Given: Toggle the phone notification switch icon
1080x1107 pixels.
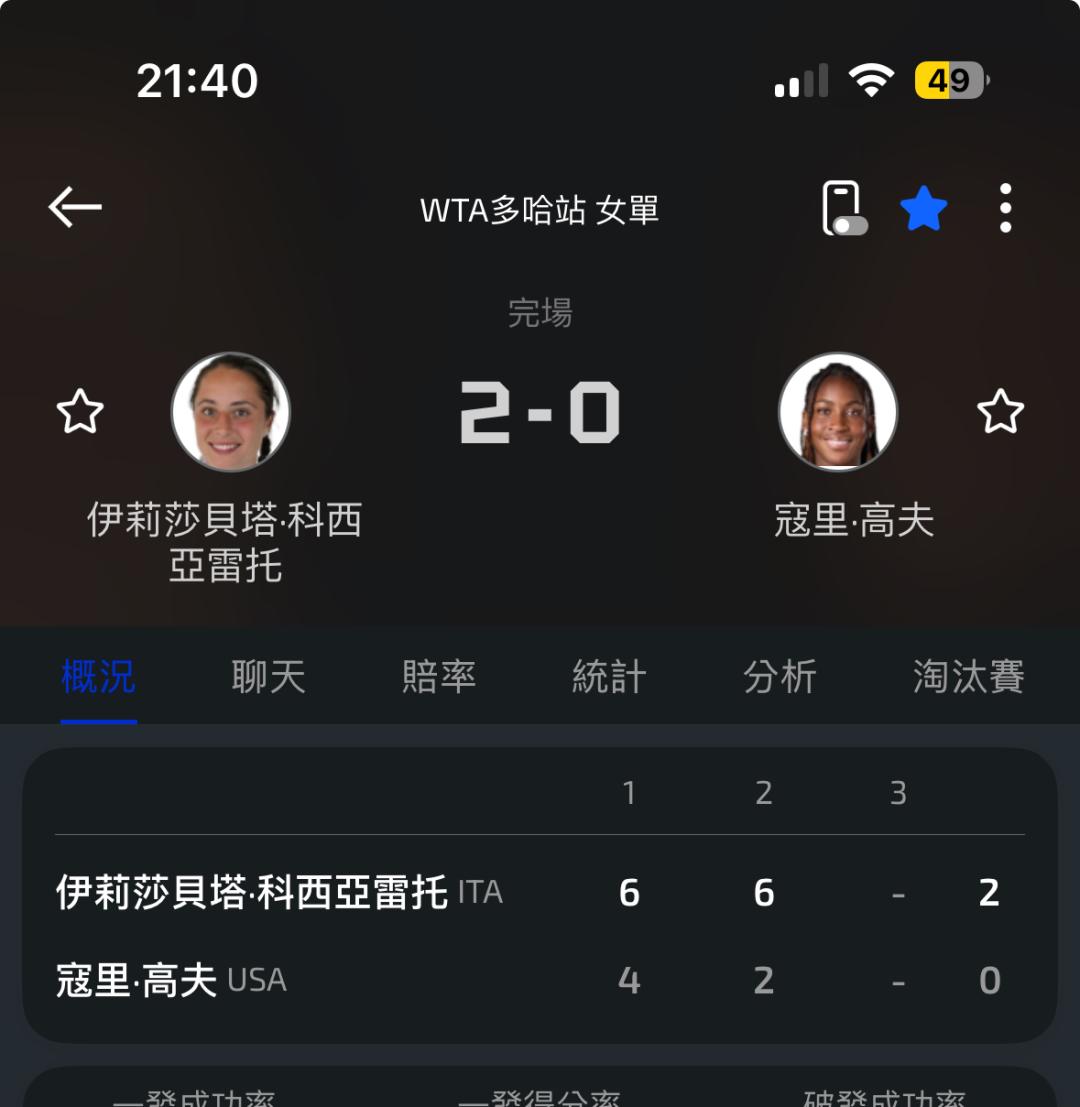Looking at the screenshot, I should coord(843,208).
